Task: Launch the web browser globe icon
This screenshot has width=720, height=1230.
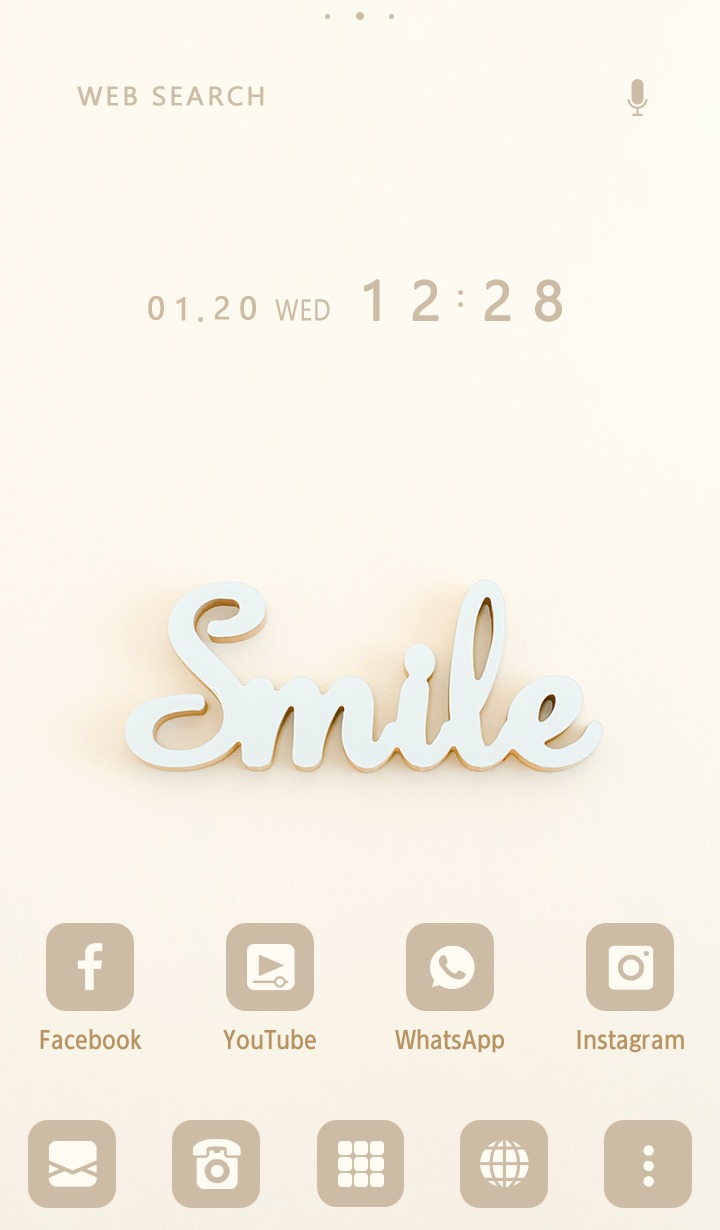Action: click(x=504, y=1164)
